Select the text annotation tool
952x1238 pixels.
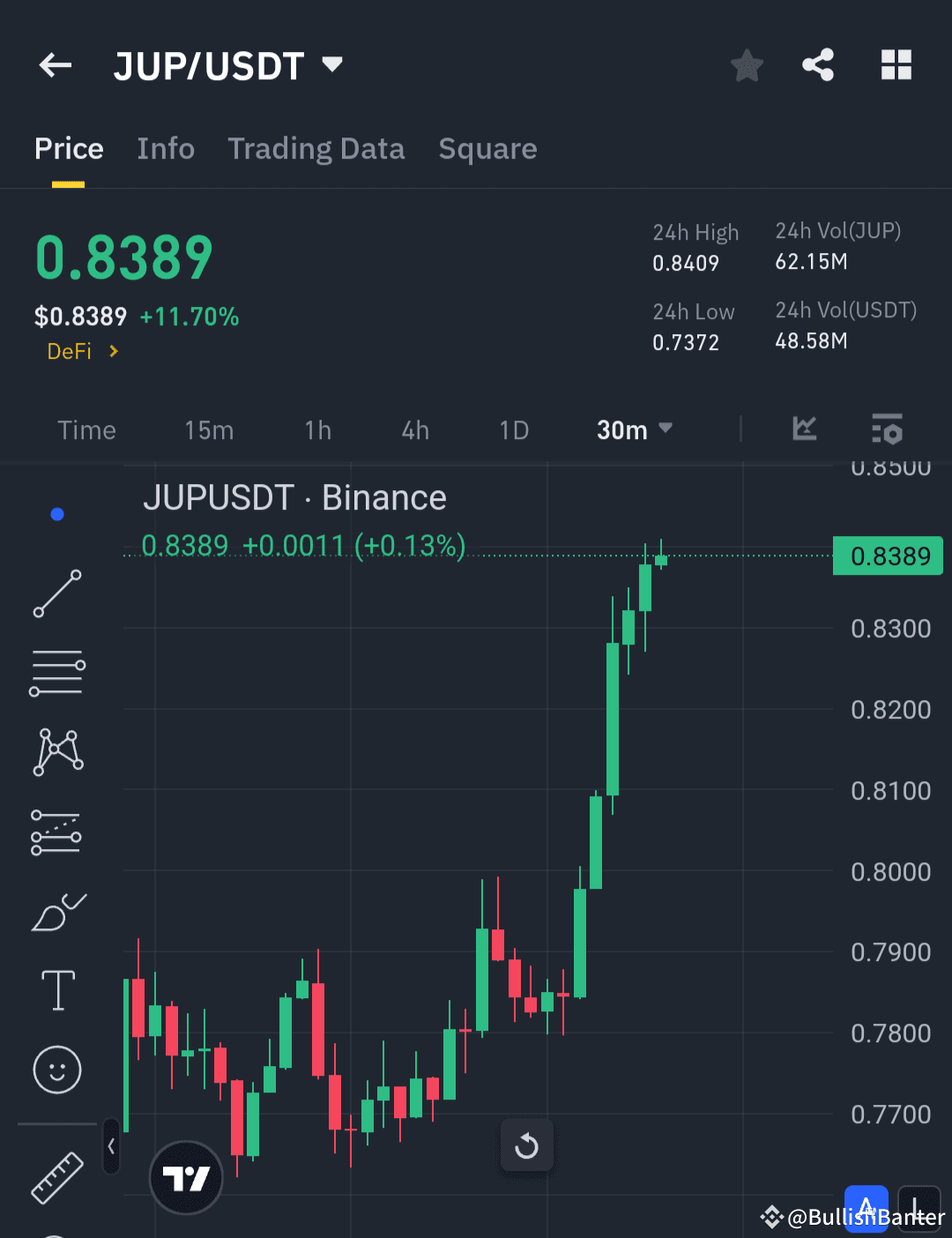click(x=56, y=990)
